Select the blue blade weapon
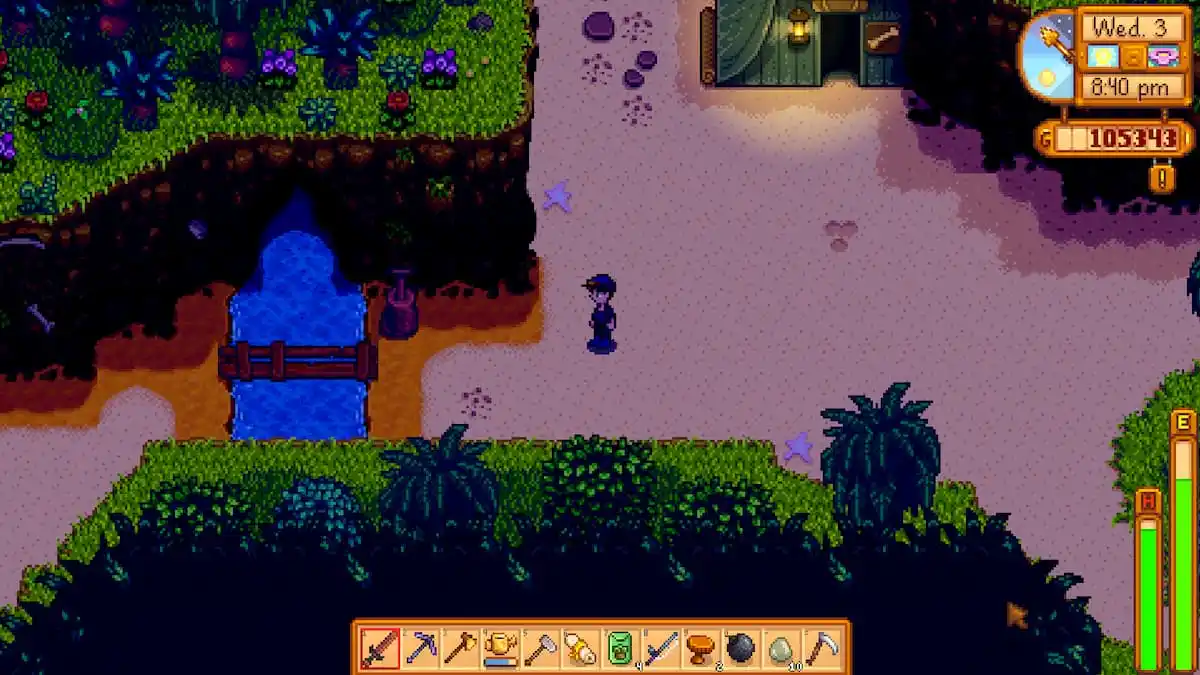Viewport: 1200px width, 675px height. [x=661, y=649]
